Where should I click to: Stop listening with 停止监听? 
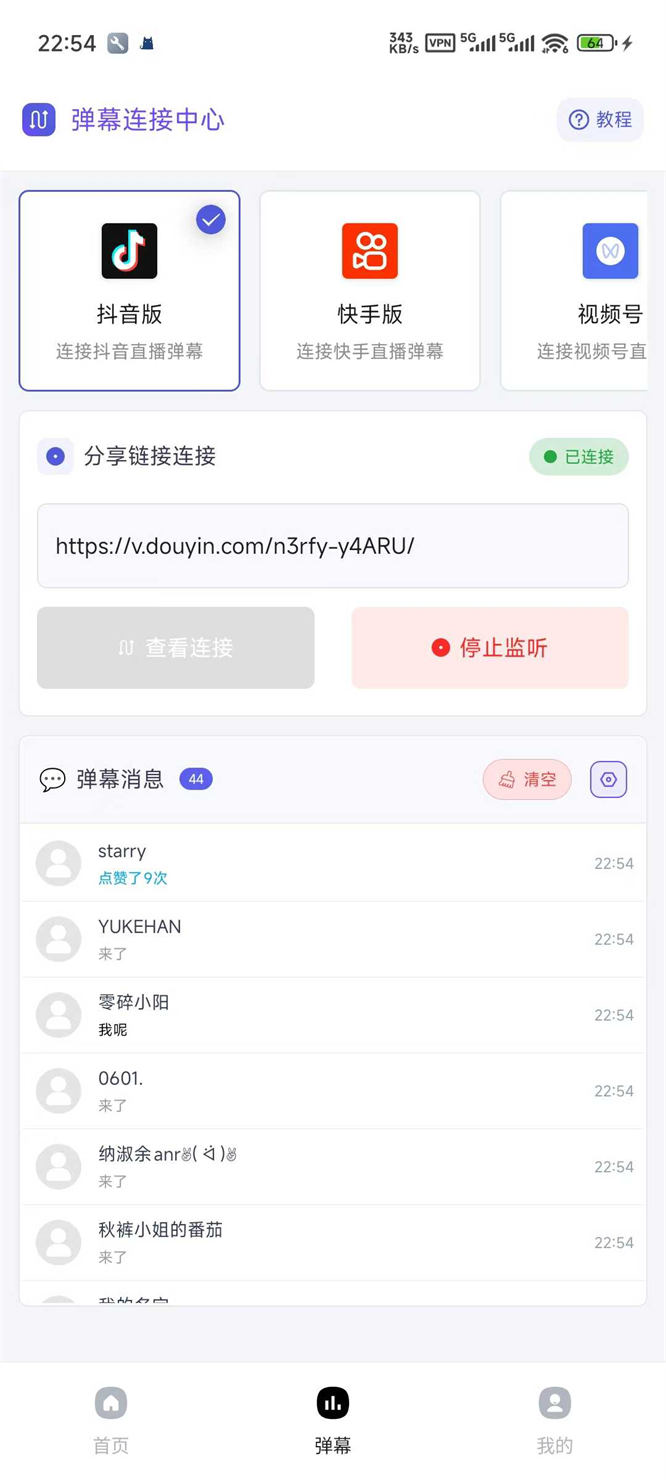[x=490, y=648]
